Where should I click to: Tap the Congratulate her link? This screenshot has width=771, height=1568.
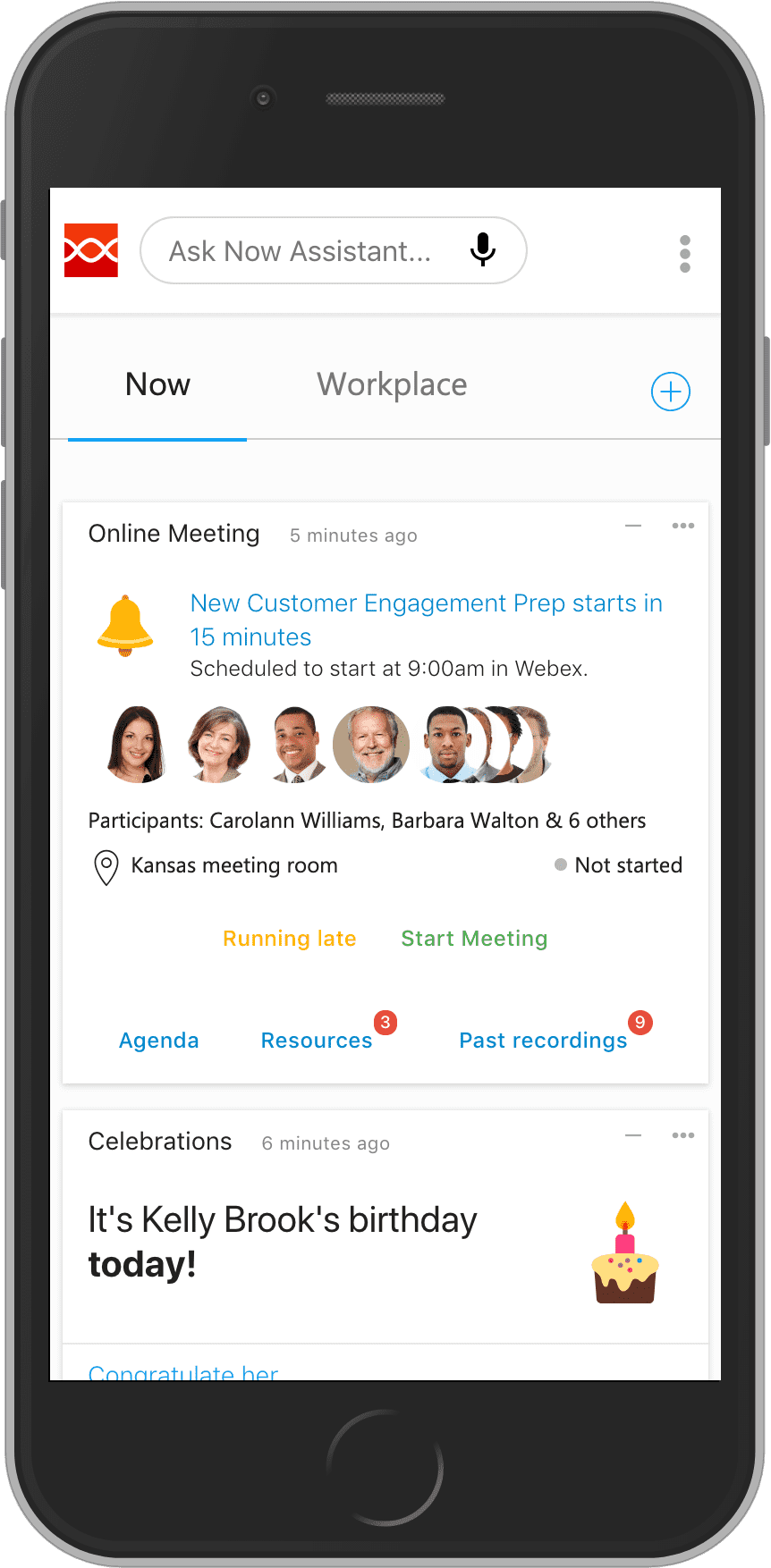point(183,1371)
